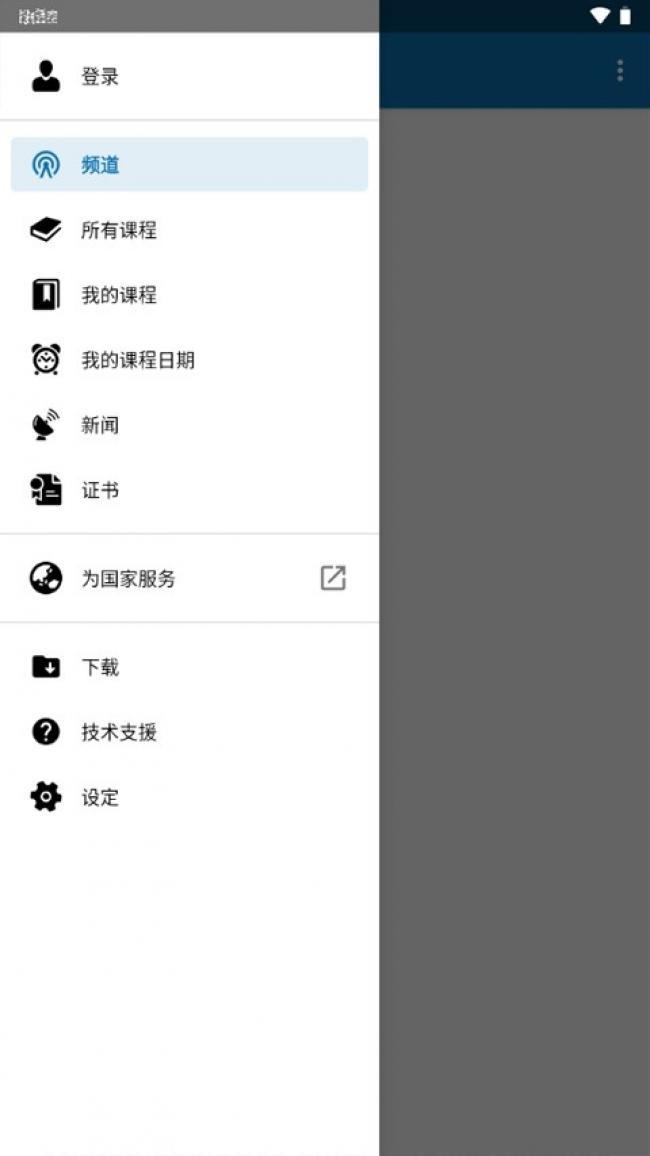The height and width of the screenshot is (1156, 650).
Task: View the 新闻 news section
Action: [x=189, y=425]
